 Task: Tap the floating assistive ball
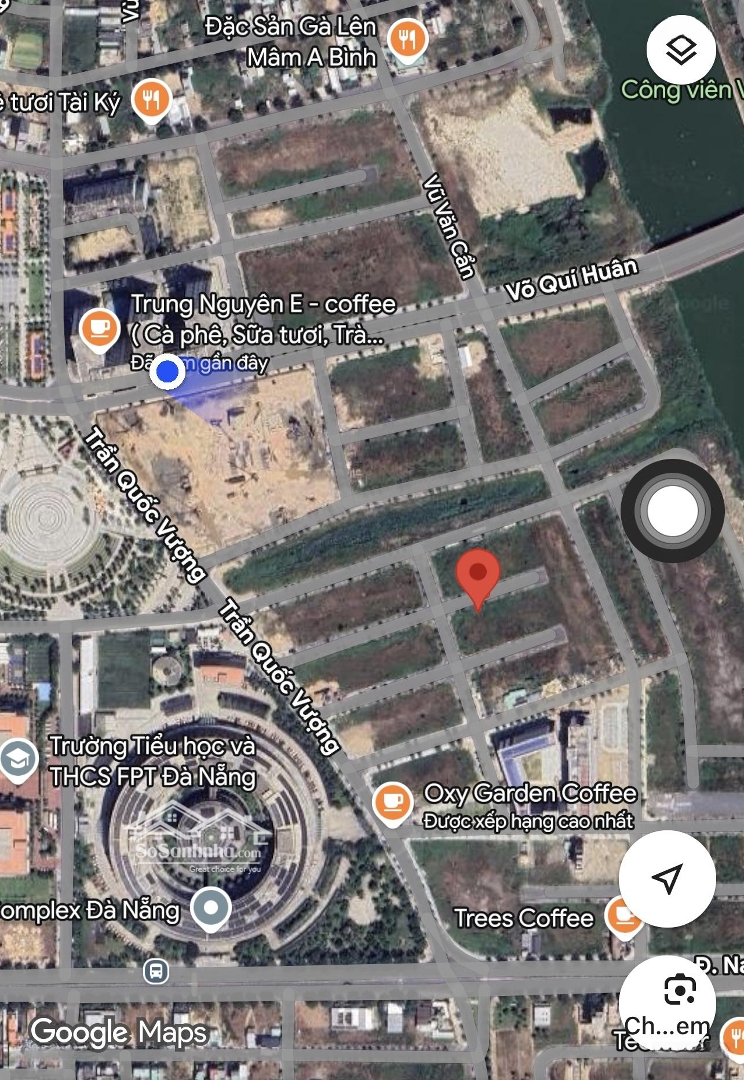pyautogui.click(x=672, y=511)
